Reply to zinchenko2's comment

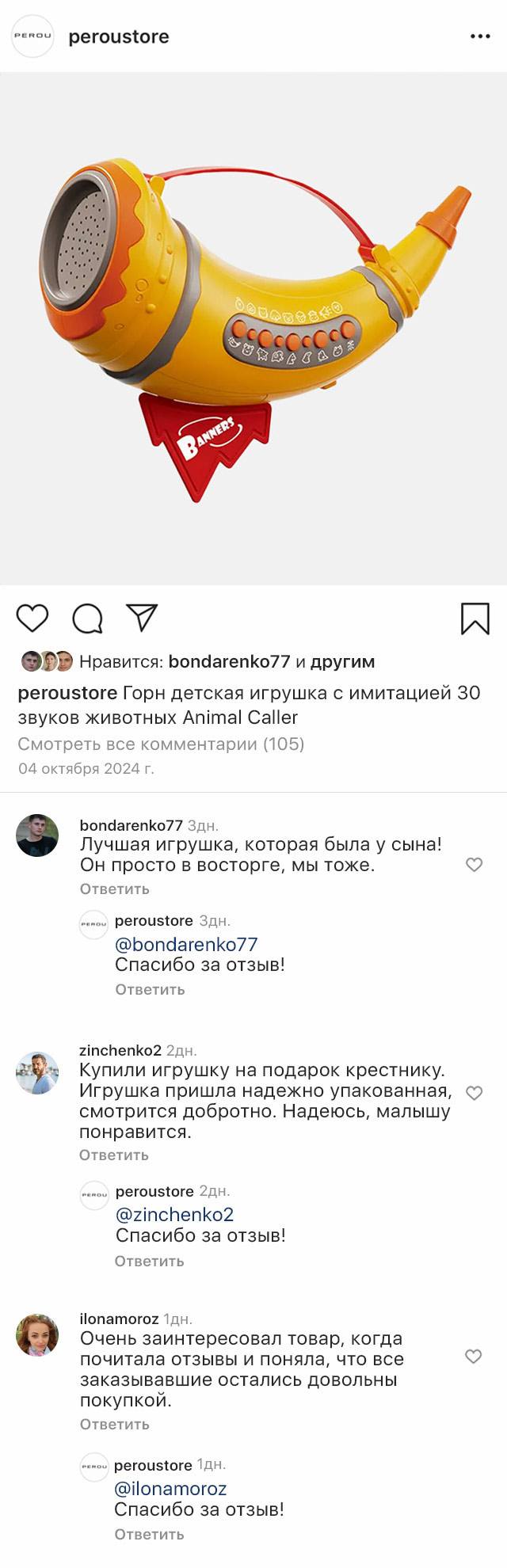pyautogui.click(x=113, y=1155)
